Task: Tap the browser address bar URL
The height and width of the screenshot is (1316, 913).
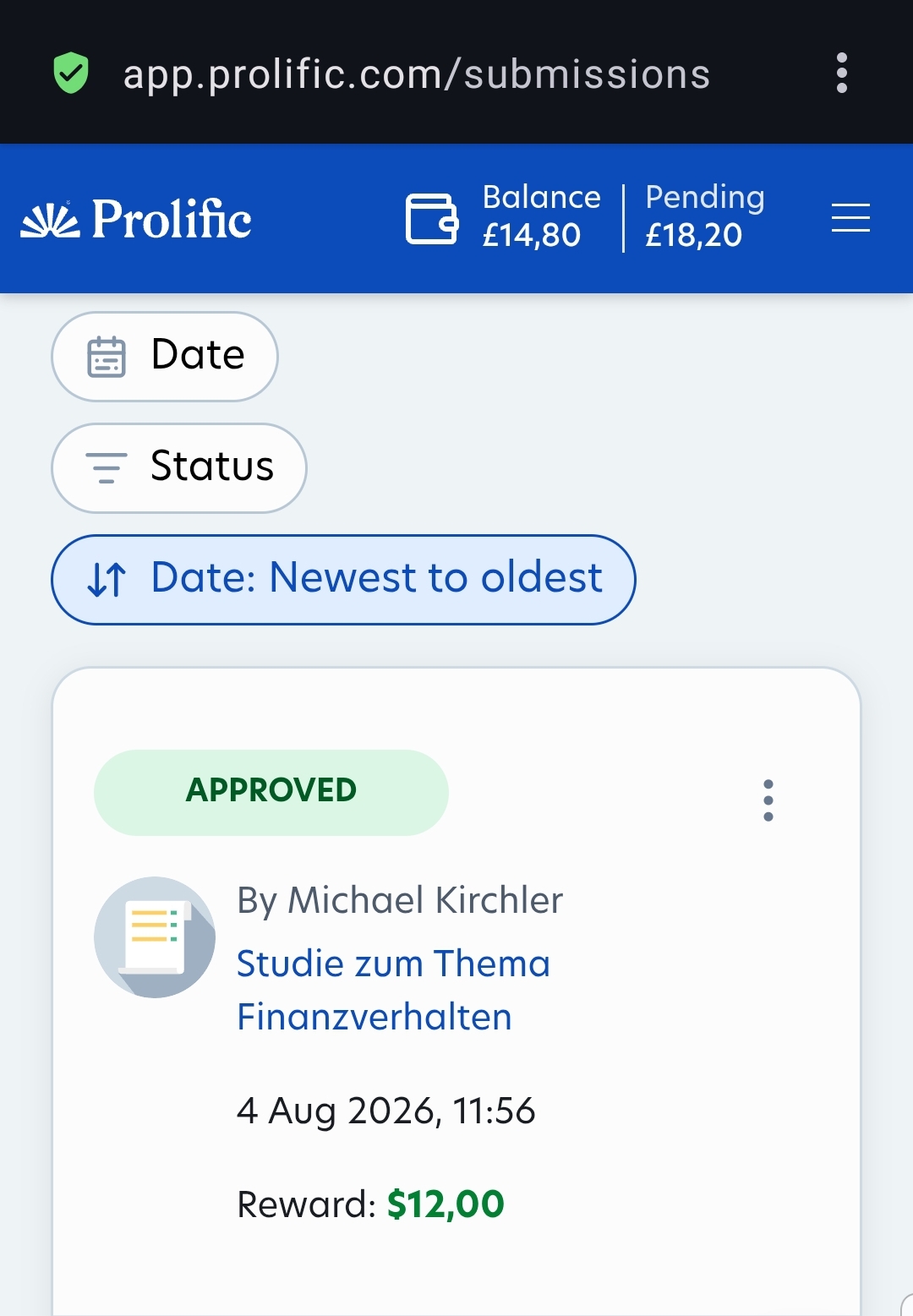Action: tap(417, 74)
